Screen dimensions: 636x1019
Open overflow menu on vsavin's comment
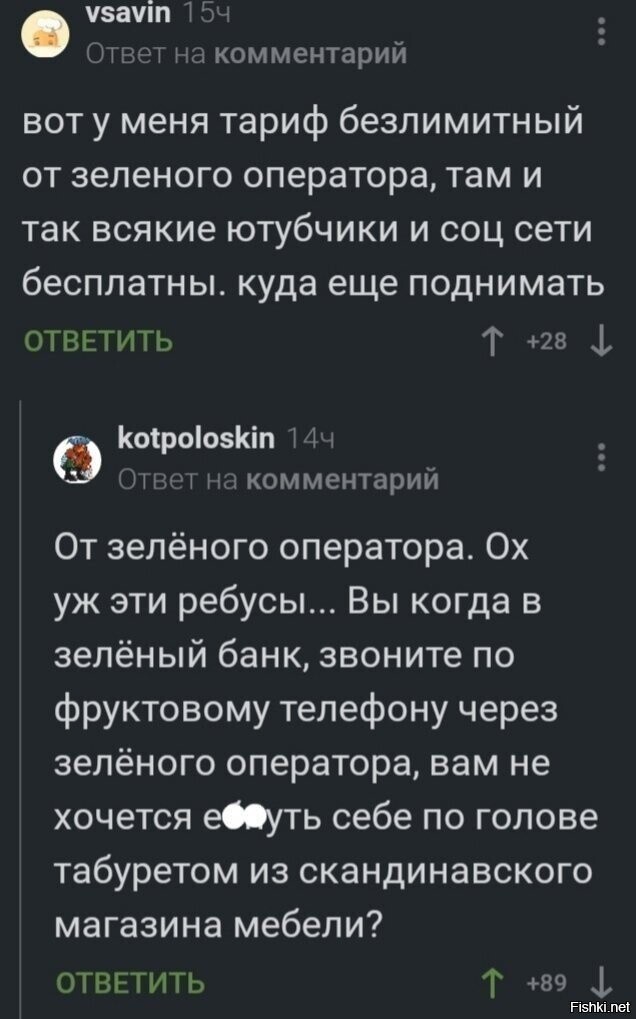pyautogui.click(x=601, y=33)
